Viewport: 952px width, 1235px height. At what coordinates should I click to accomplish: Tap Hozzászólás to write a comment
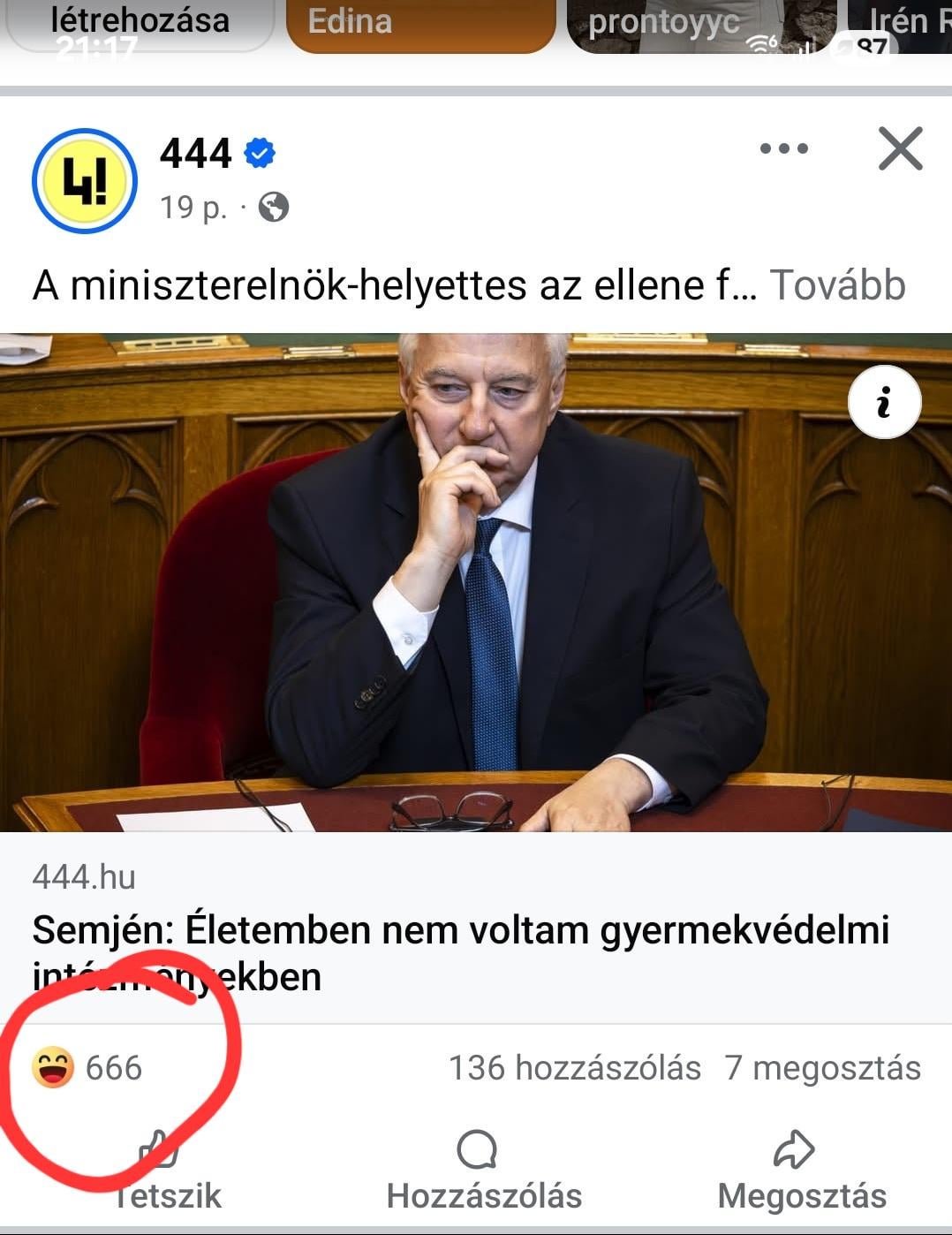click(484, 1172)
